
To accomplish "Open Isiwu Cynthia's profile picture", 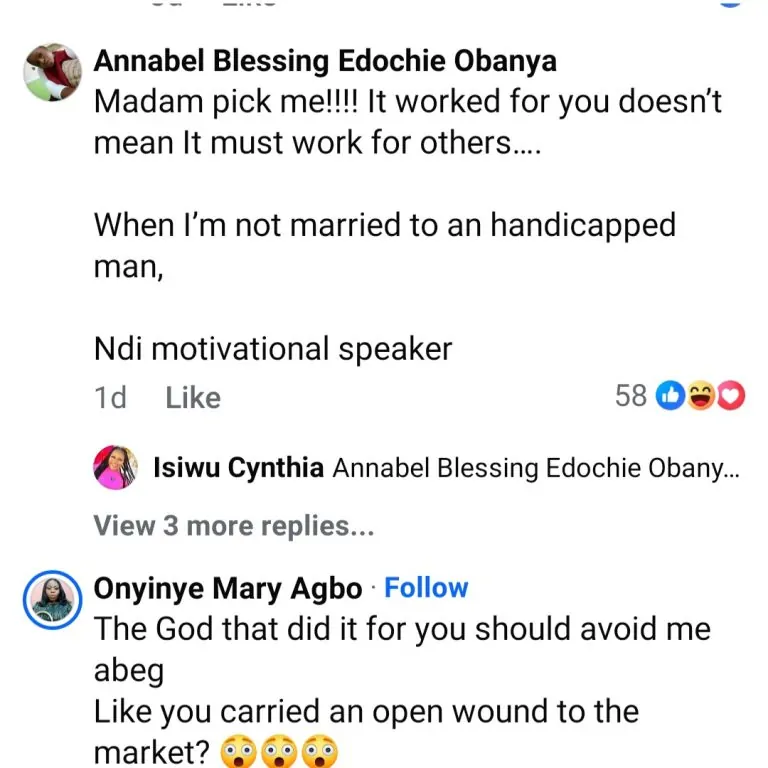I will pyautogui.click(x=114, y=468).
